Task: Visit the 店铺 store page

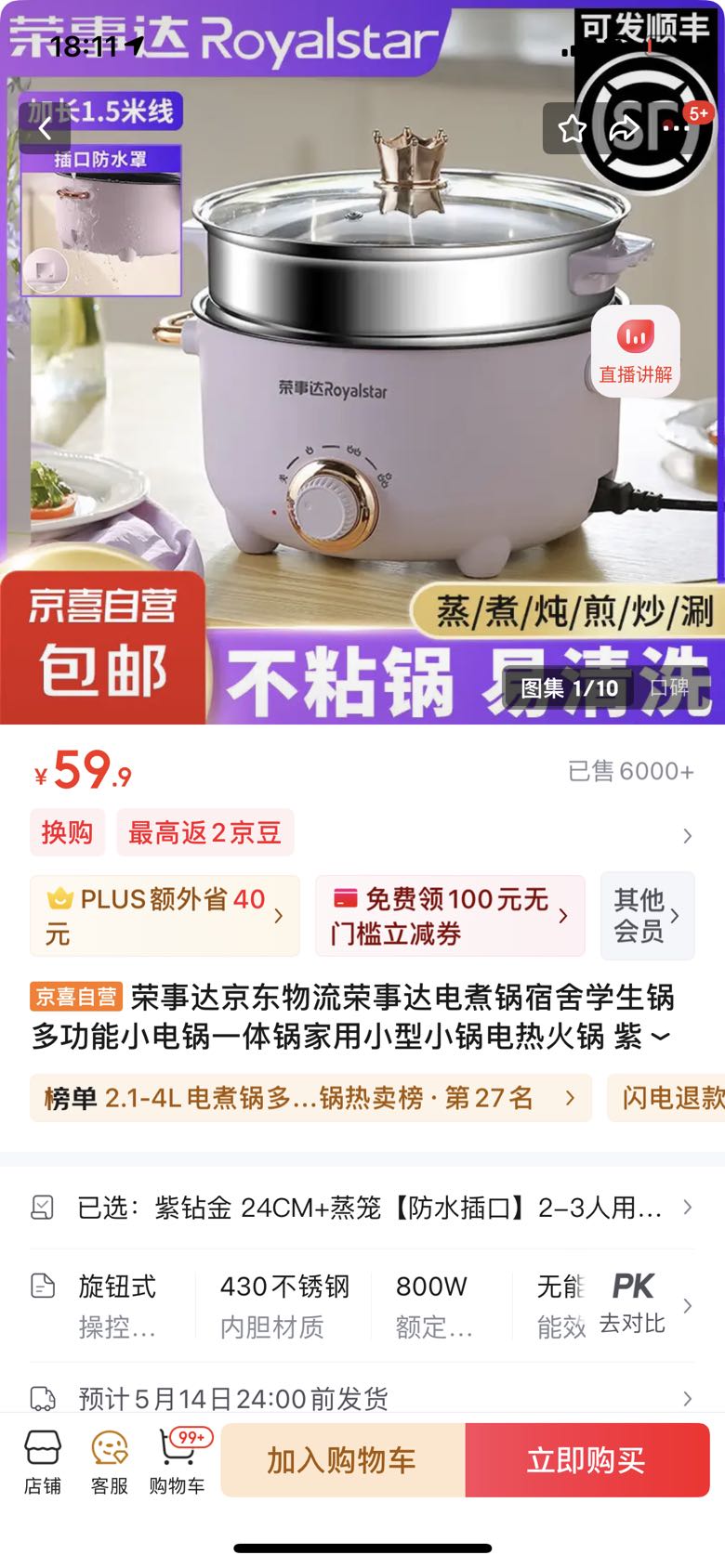Action: (x=43, y=1461)
